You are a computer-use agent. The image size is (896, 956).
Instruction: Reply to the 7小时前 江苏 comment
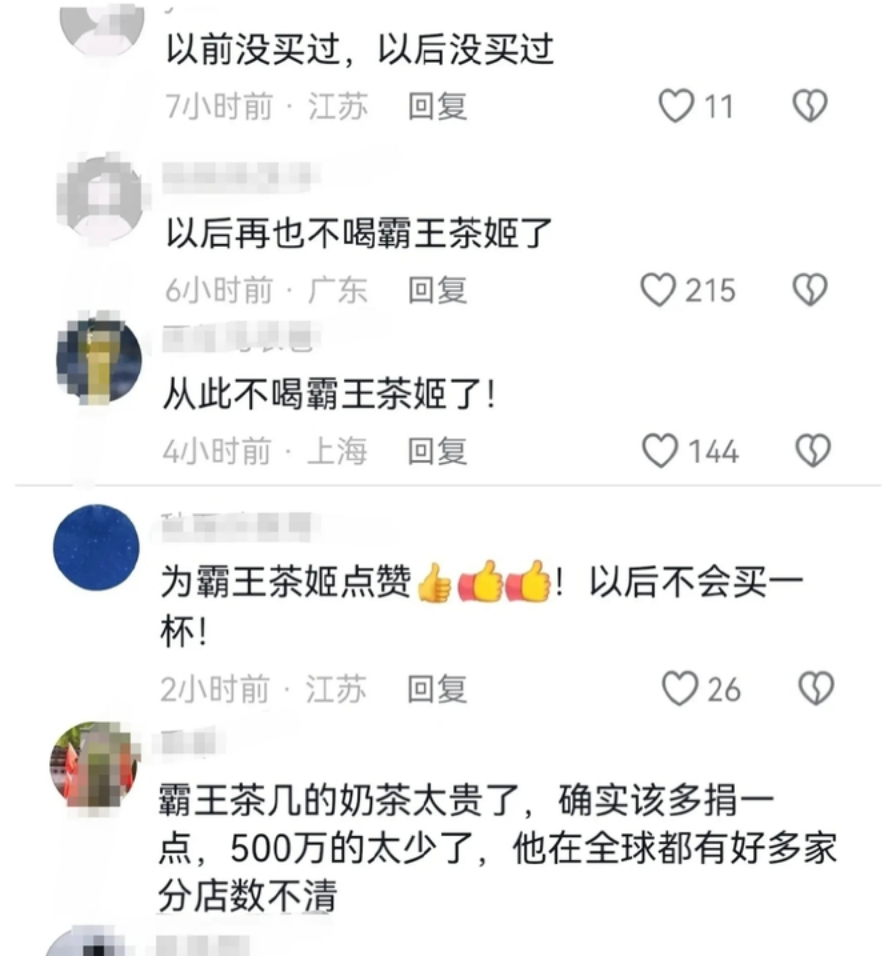437,106
